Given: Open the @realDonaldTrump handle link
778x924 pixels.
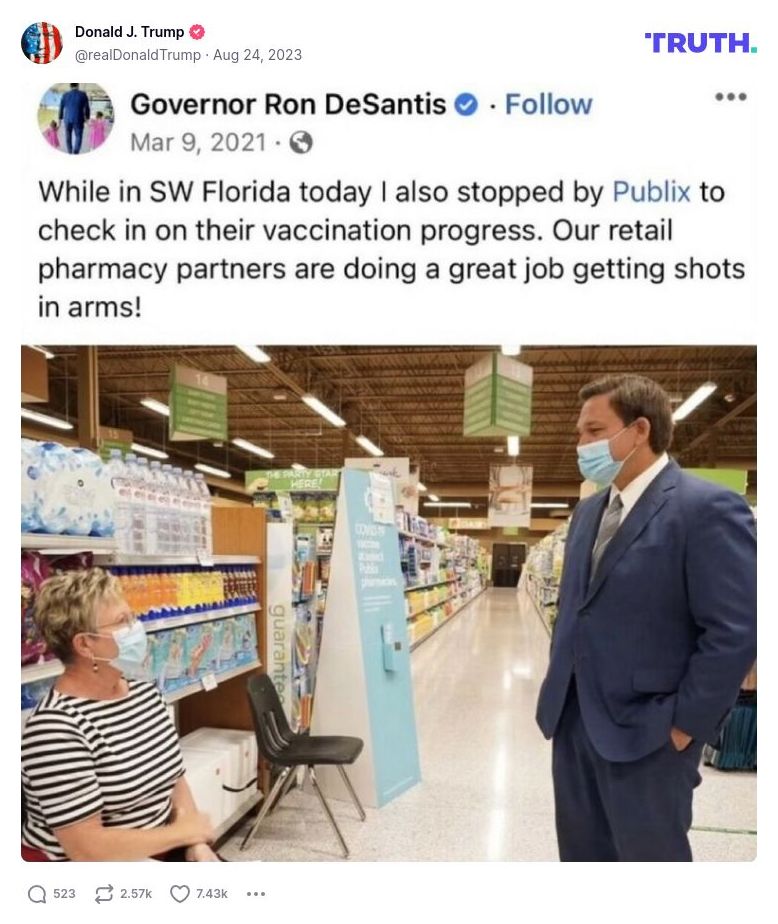Looking at the screenshot, I should 138,55.
